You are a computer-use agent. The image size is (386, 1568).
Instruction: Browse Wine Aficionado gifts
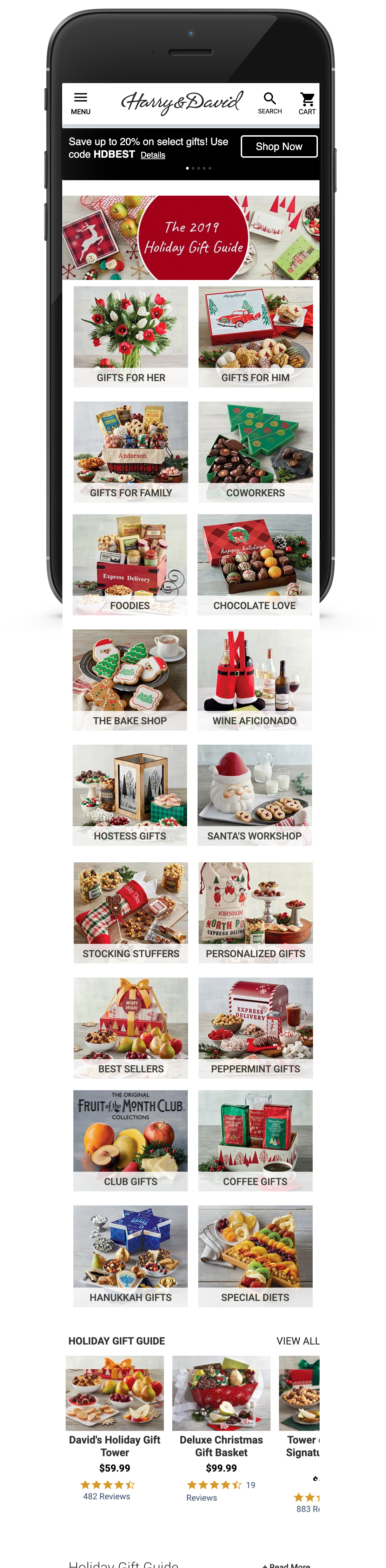[x=255, y=679]
